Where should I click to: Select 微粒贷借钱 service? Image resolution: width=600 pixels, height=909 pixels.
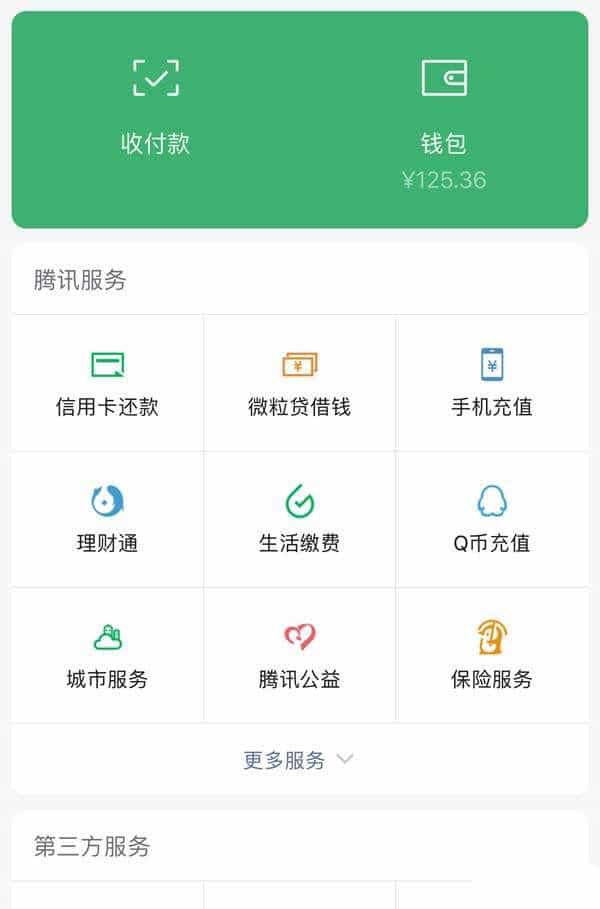click(300, 384)
